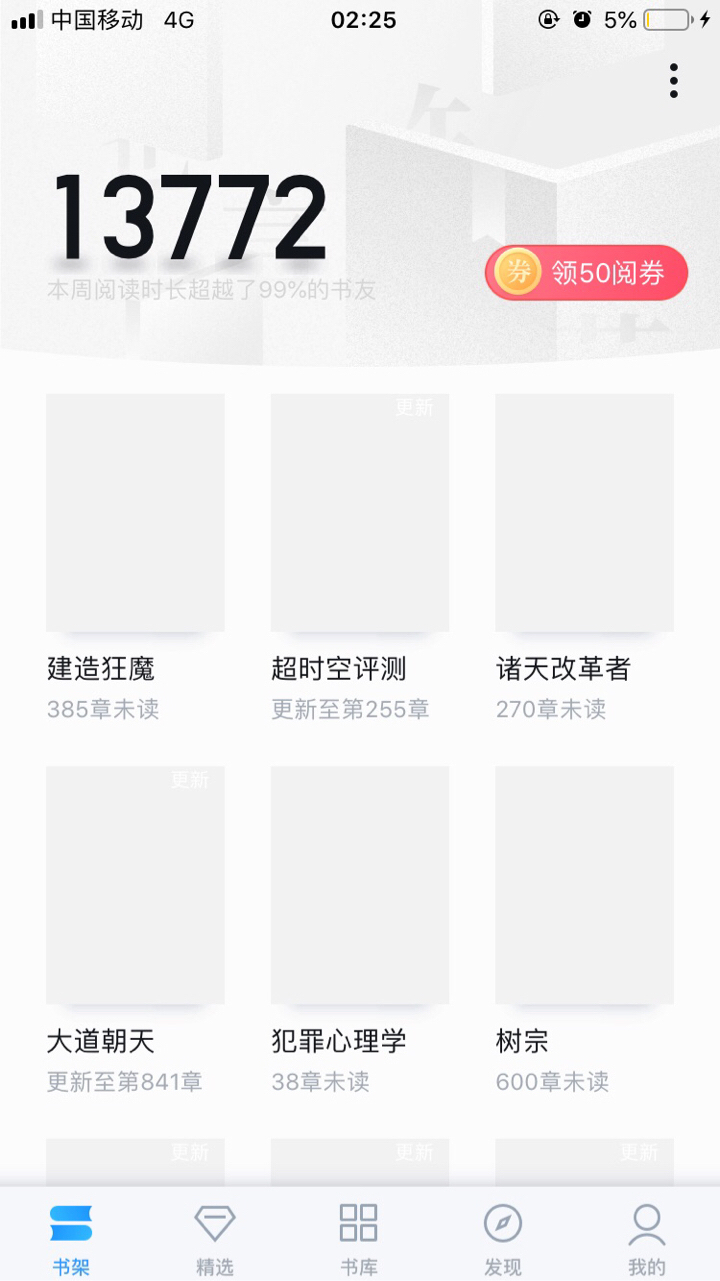The width and height of the screenshot is (720, 1281).
Task: Open the book 树宗
Action: pos(584,885)
